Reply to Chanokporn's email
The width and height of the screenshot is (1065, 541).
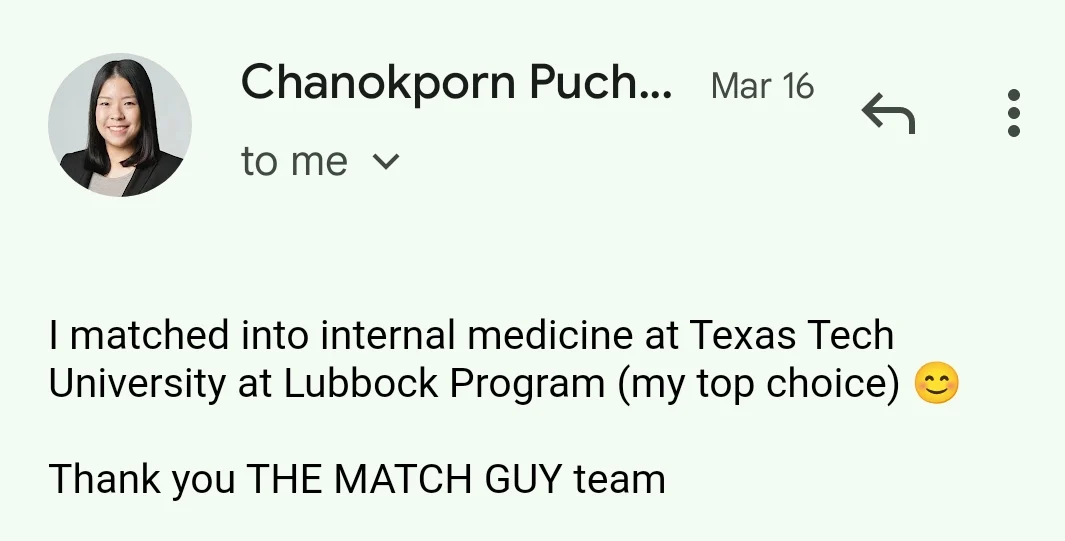tap(888, 113)
